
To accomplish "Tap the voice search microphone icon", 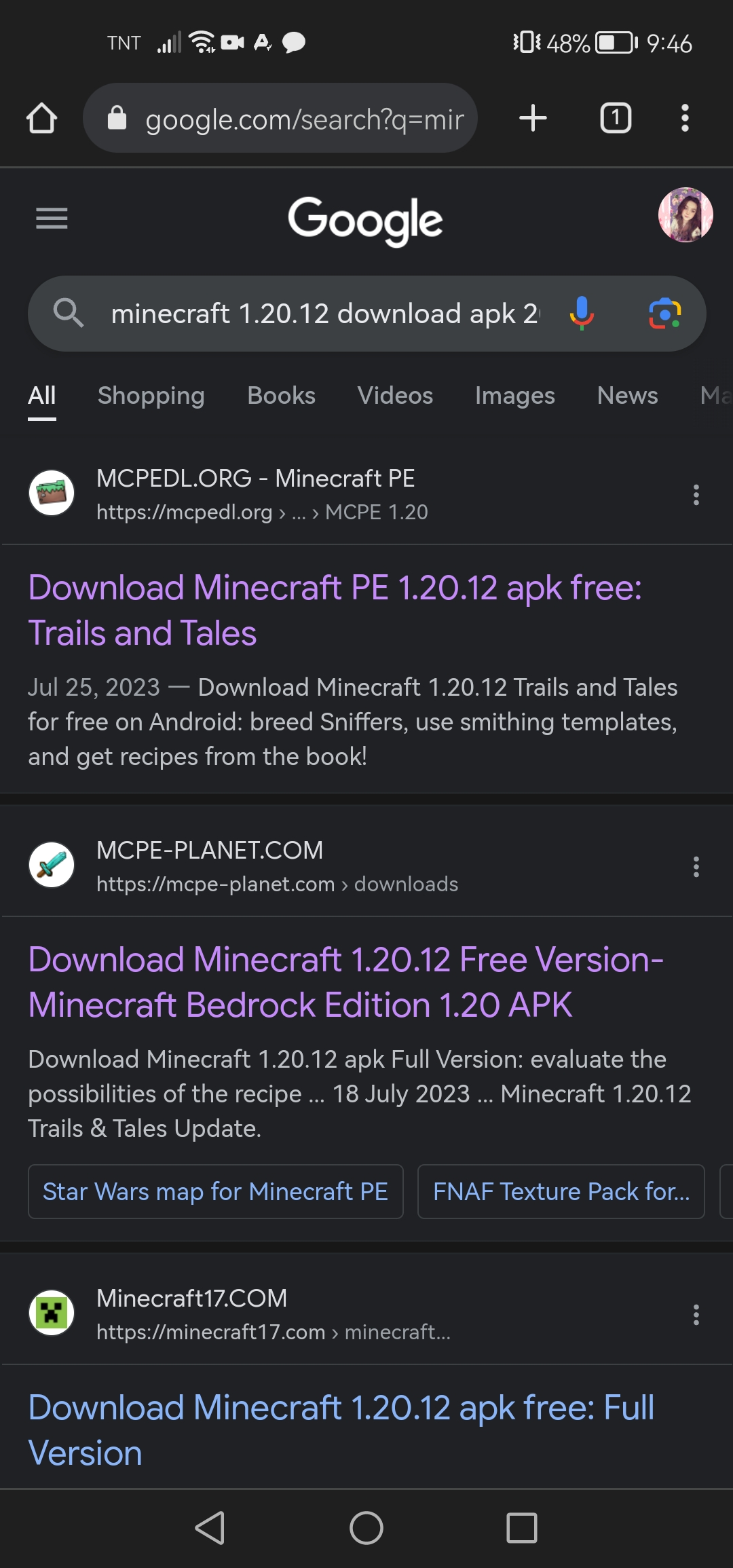I will [x=582, y=314].
